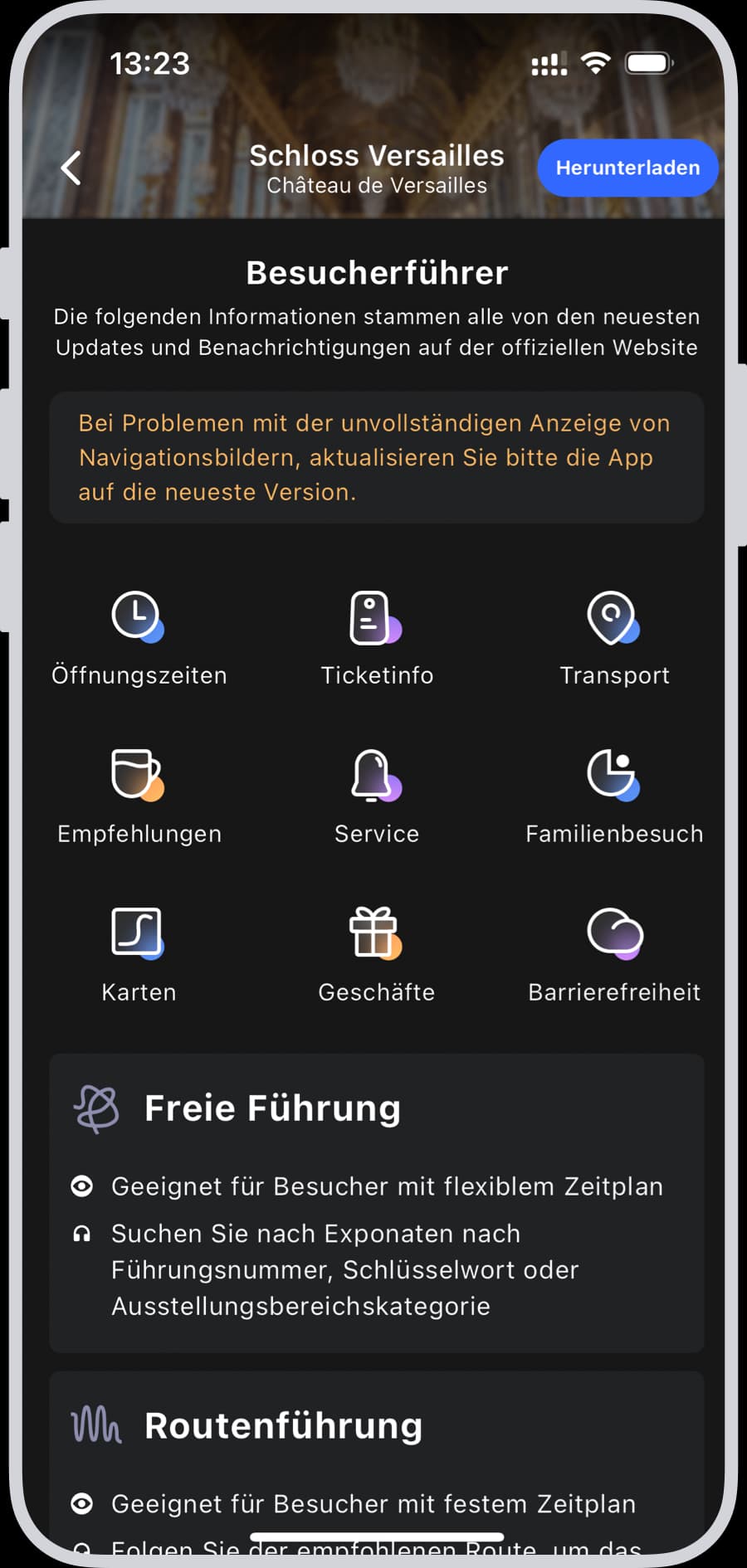Tap the Herunterladen button
This screenshot has width=747, height=1568.
(627, 168)
